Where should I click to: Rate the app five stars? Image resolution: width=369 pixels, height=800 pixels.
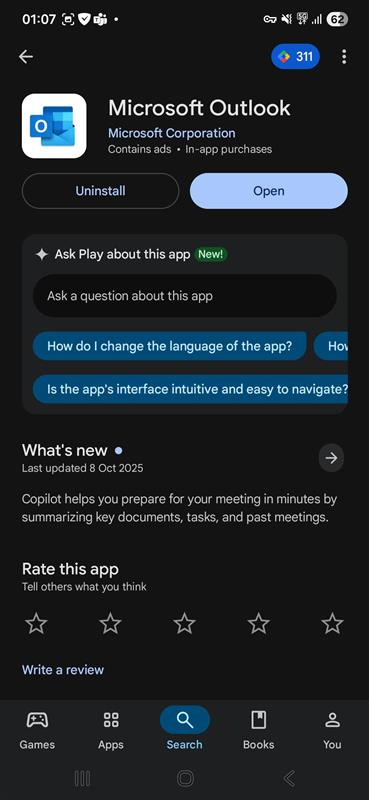tap(332, 623)
